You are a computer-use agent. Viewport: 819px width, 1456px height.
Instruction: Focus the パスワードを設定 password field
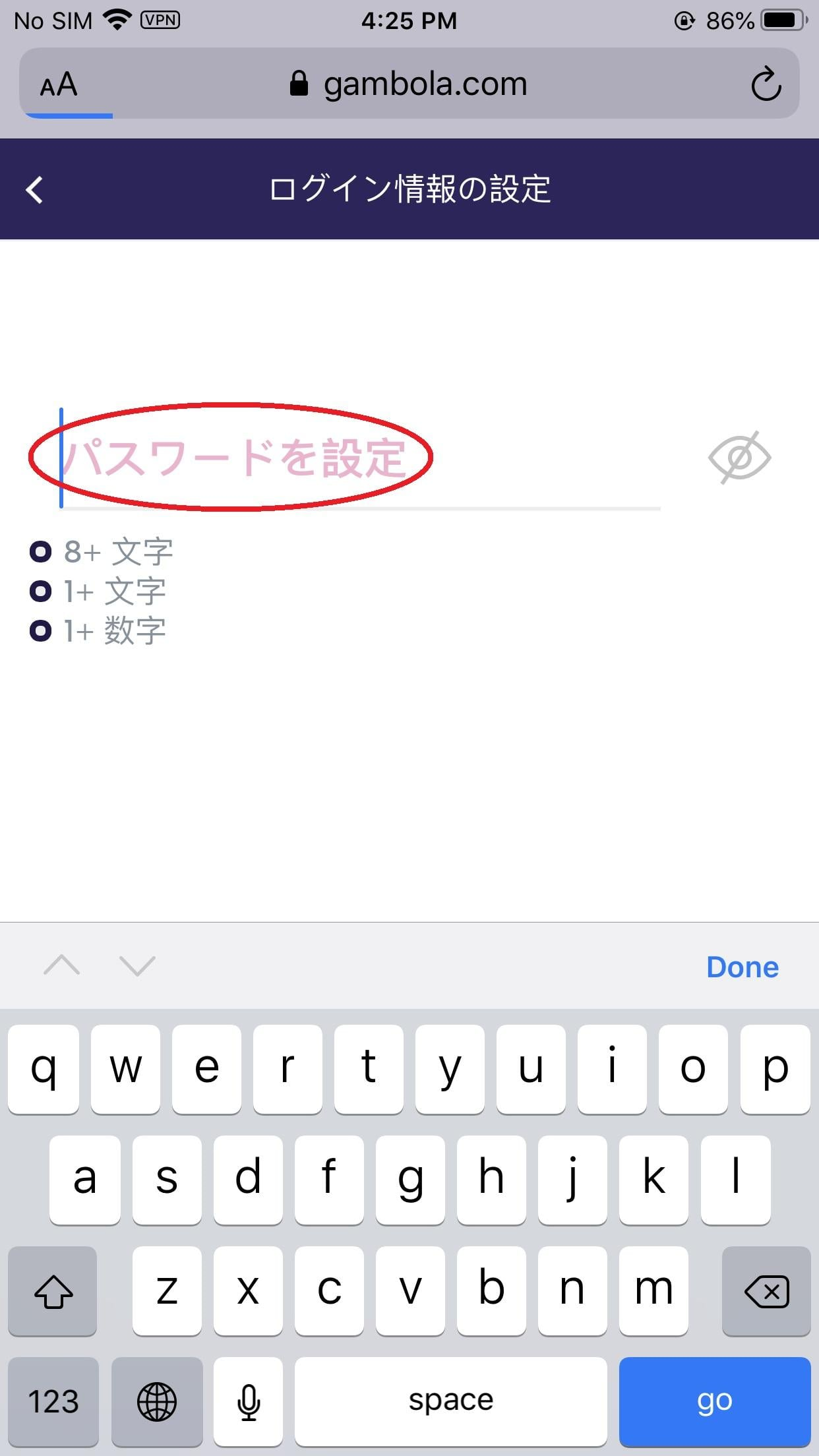click(x=360, y=459)
